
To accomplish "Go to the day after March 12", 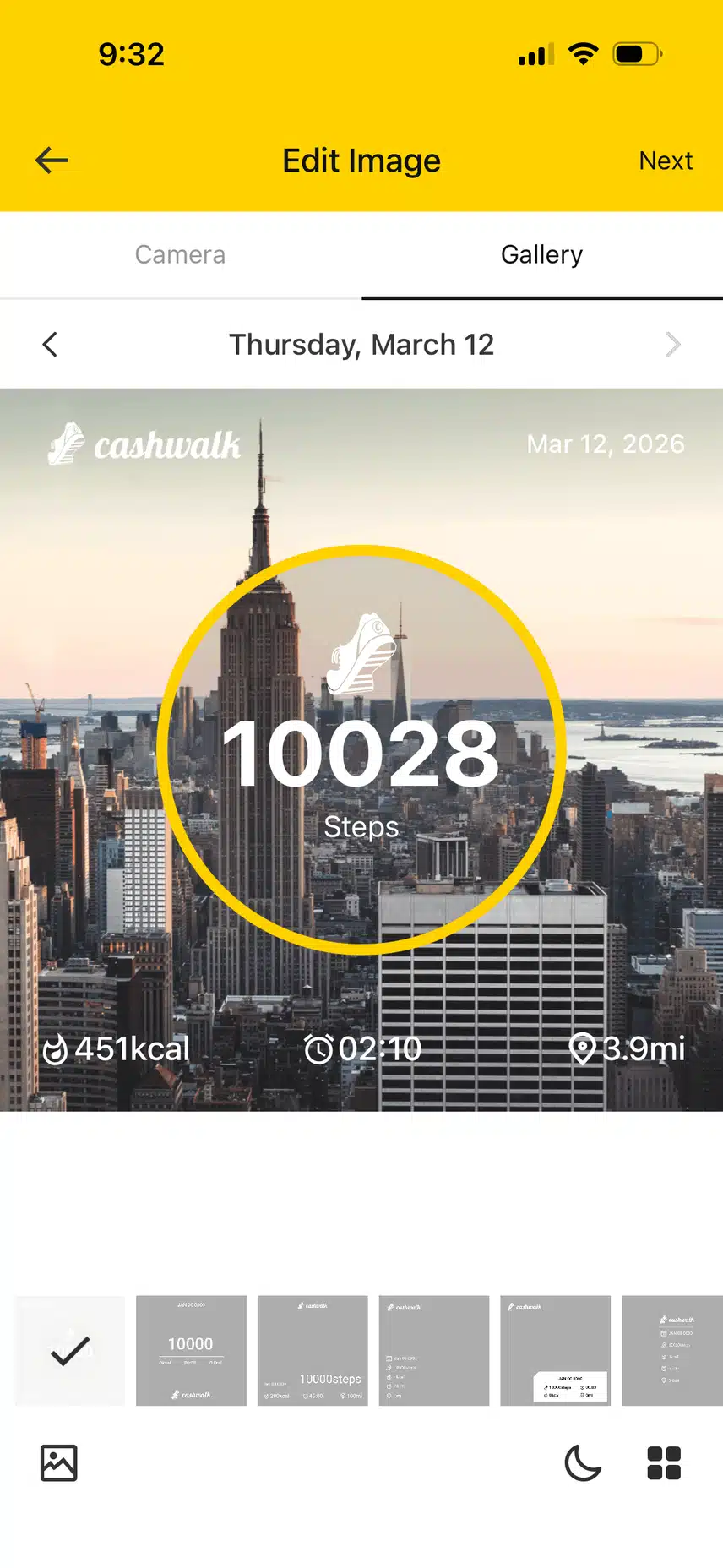I will [672, 345].
